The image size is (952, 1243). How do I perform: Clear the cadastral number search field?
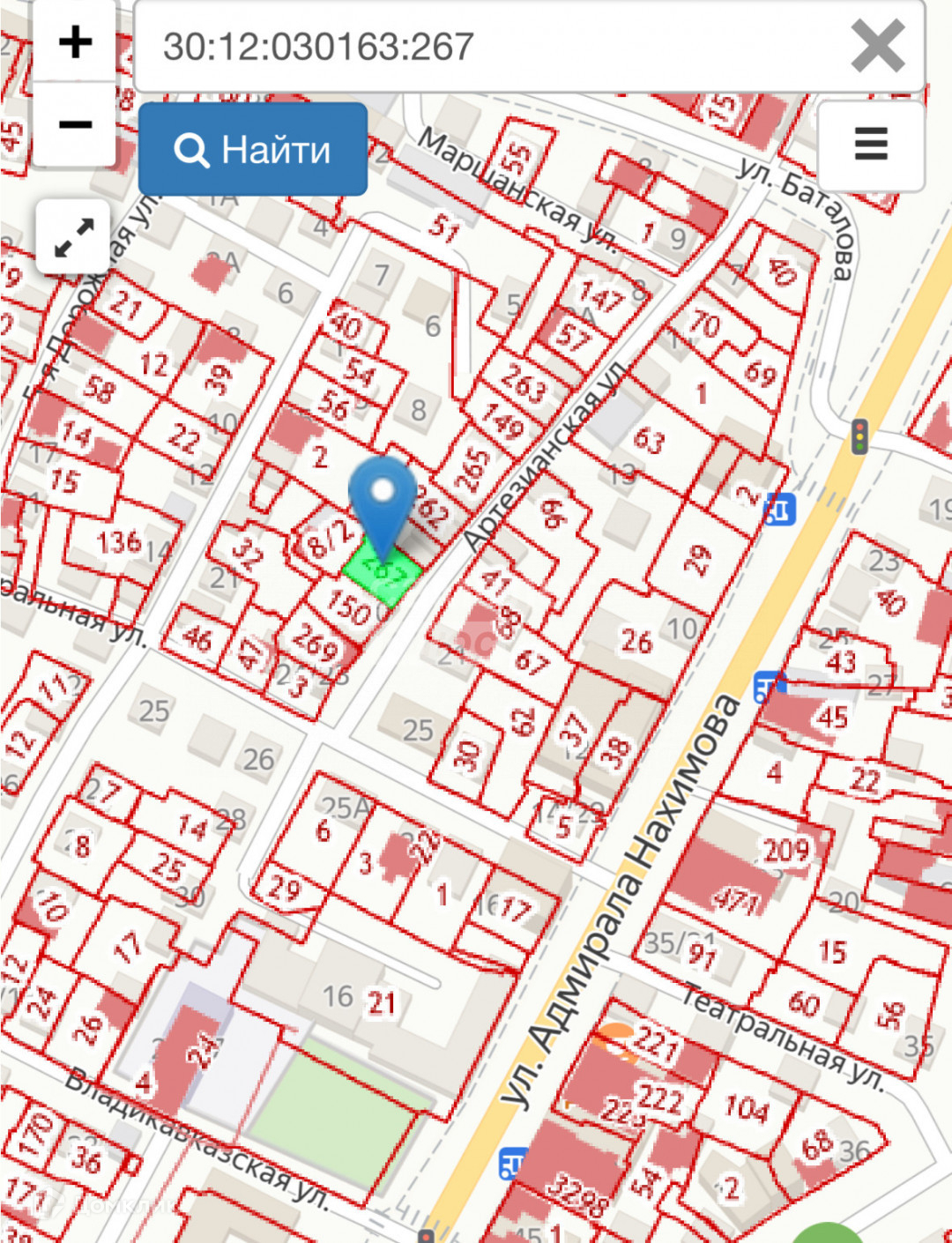(877, 46)
